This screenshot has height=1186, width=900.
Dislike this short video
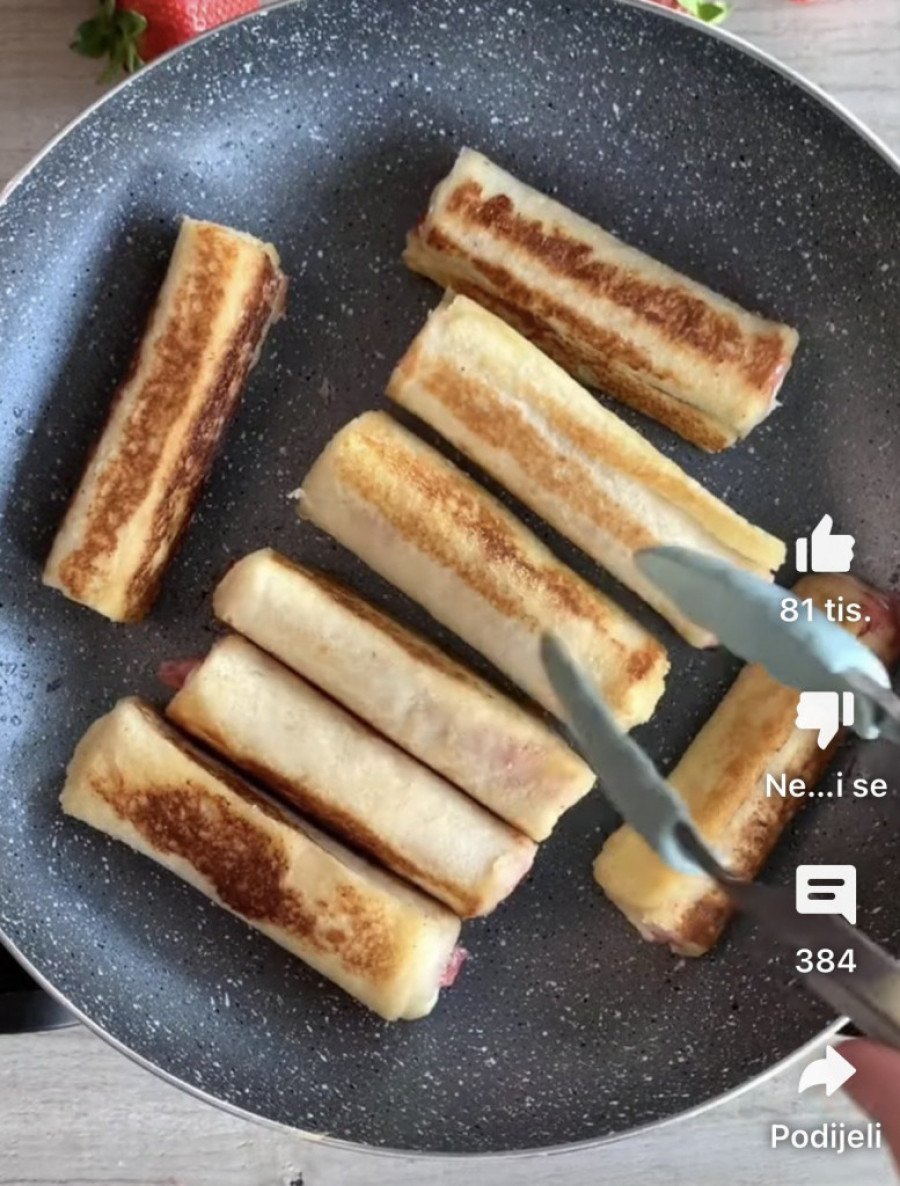(x=825, y=719)
